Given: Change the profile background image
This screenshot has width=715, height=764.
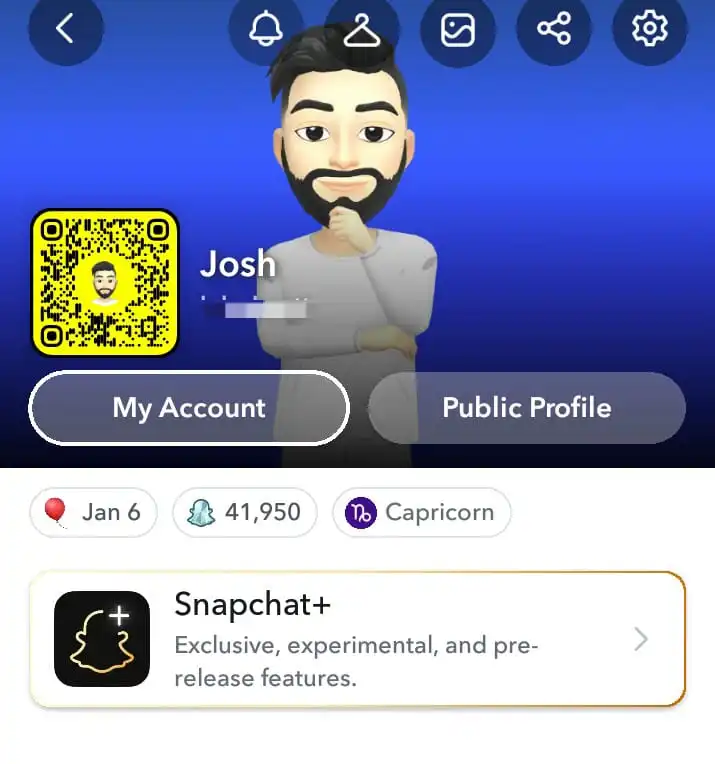Looking at the screenshot, I should [x=458, y=29].
